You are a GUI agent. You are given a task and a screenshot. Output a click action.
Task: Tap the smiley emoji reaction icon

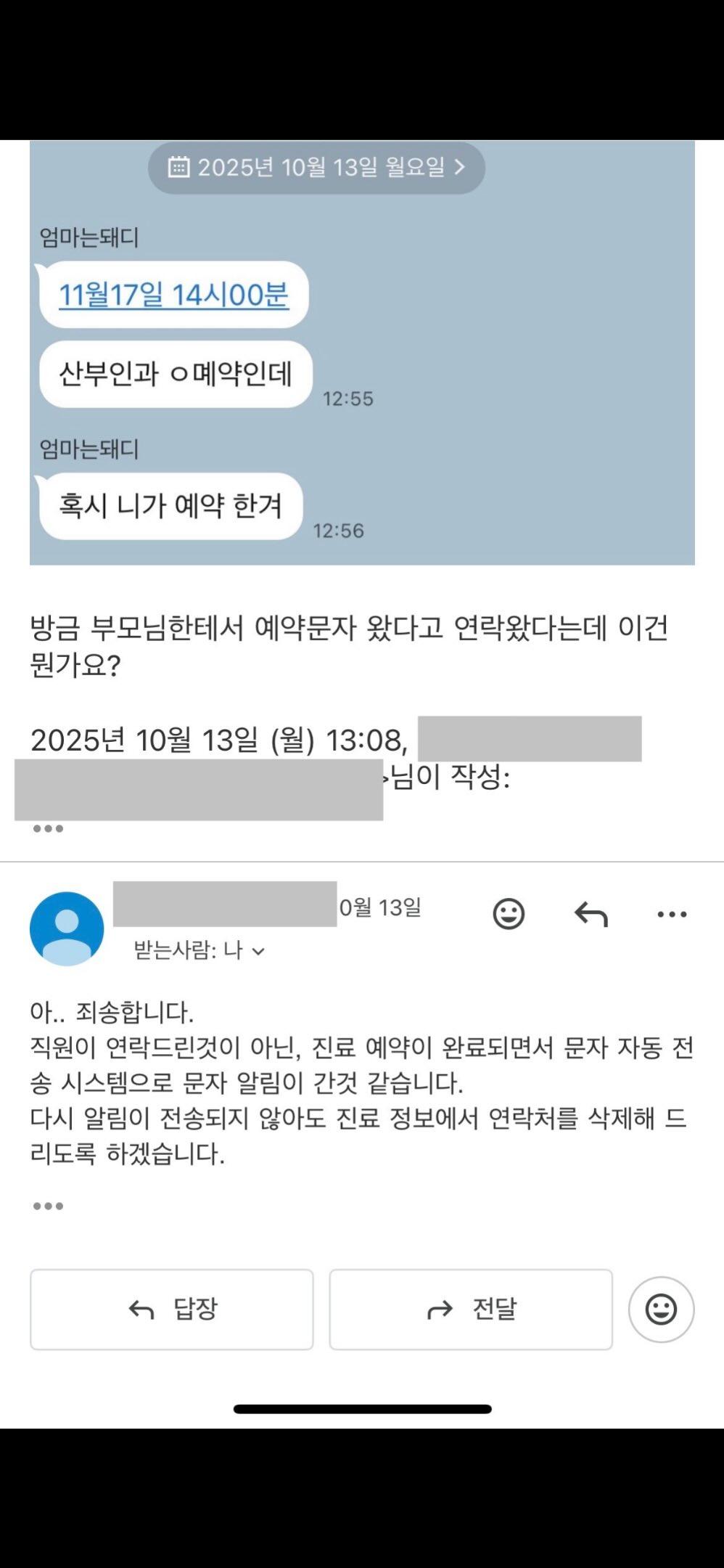coord(510,914)
